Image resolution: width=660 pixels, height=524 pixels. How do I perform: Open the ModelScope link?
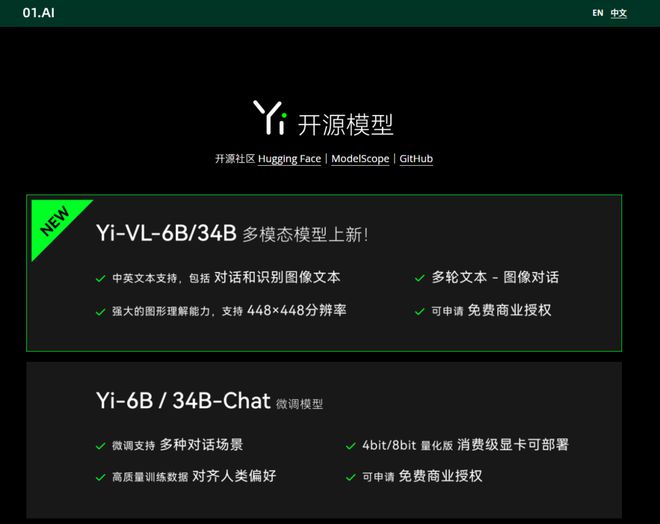360,158
